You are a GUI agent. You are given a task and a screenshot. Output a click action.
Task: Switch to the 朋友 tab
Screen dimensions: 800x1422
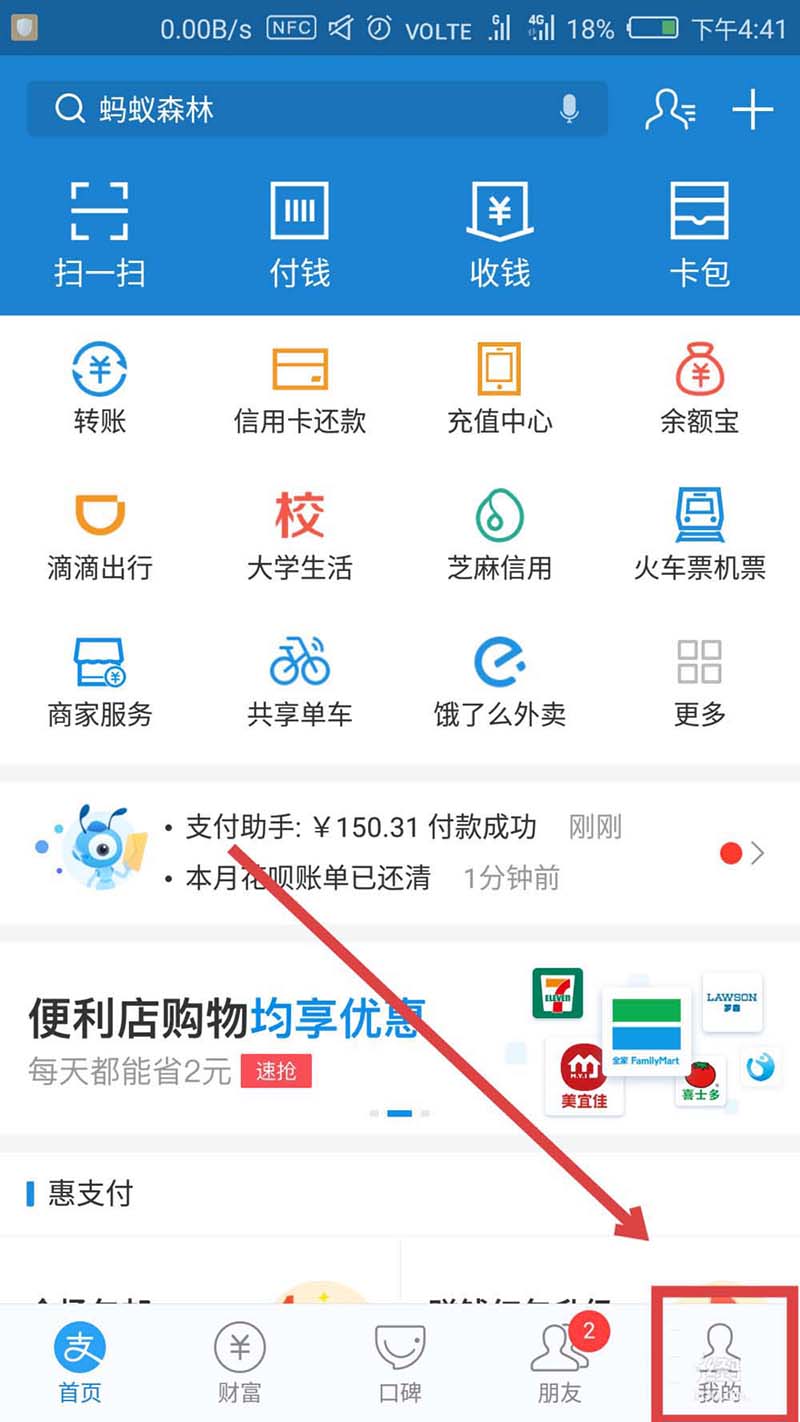click(x=560, y=1362)
